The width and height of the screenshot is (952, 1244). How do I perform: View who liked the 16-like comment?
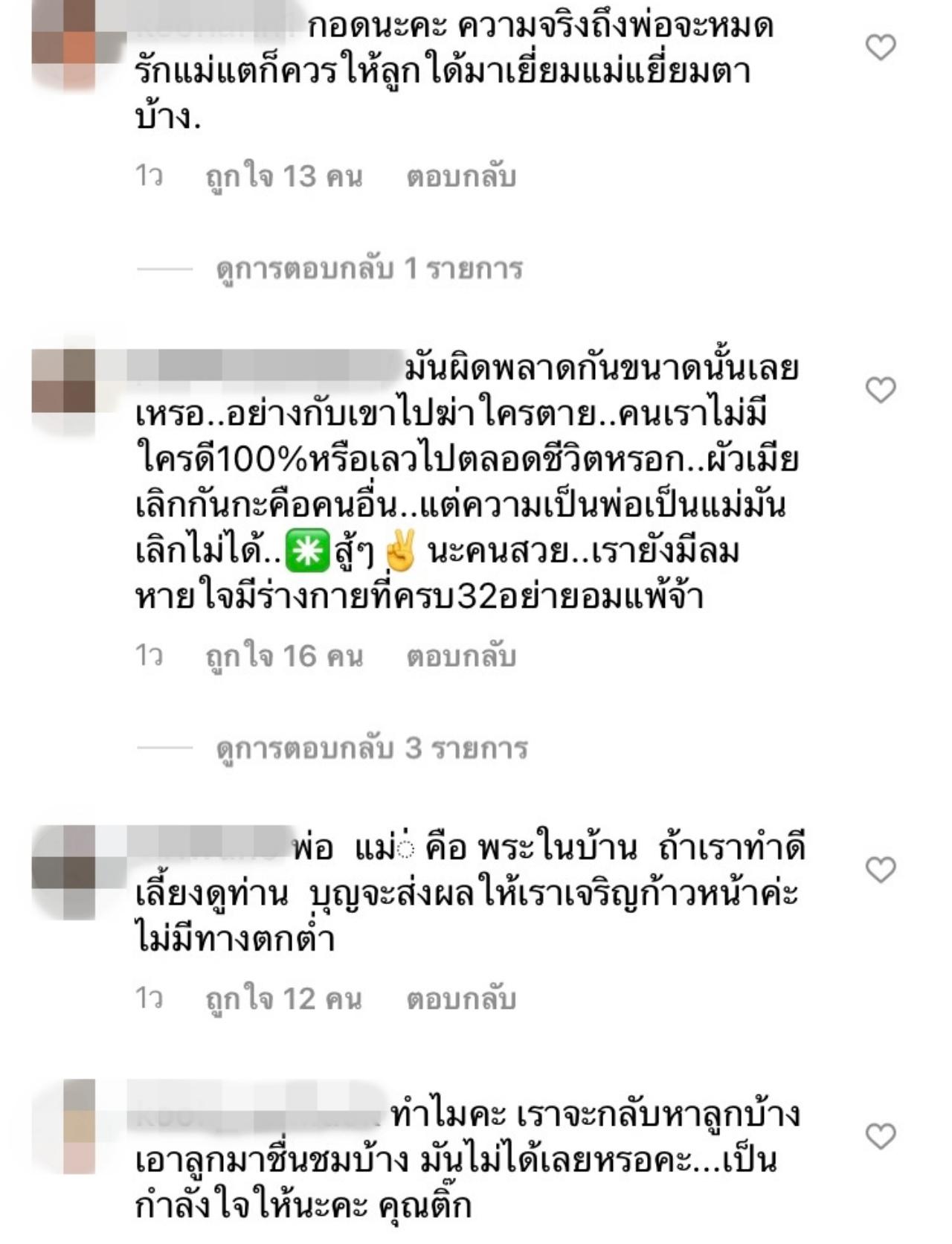click(x=284, y=656)
